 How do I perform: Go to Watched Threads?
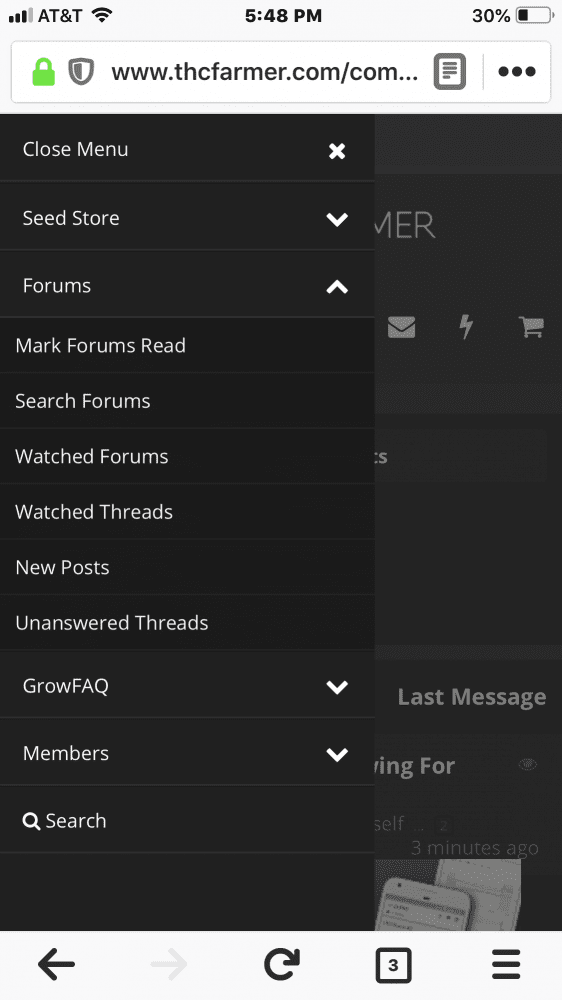click(x=187, y=512)
